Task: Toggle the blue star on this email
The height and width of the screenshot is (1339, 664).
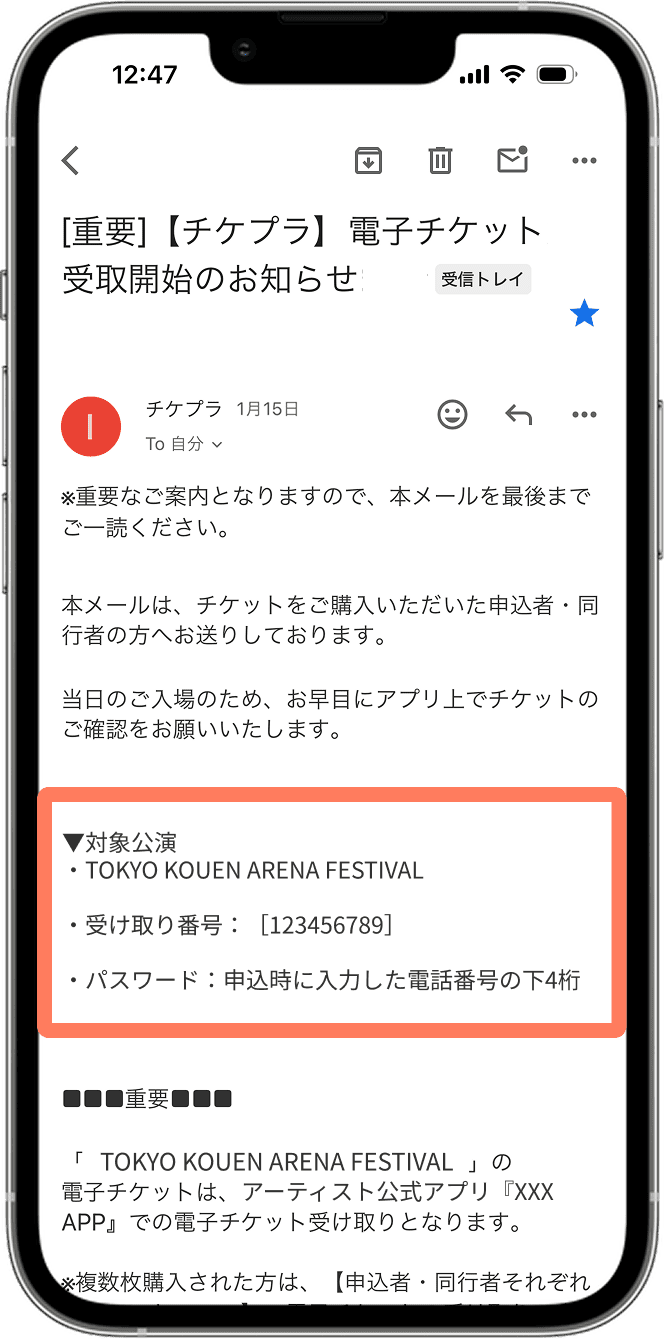Action: (x=584, y=316)
